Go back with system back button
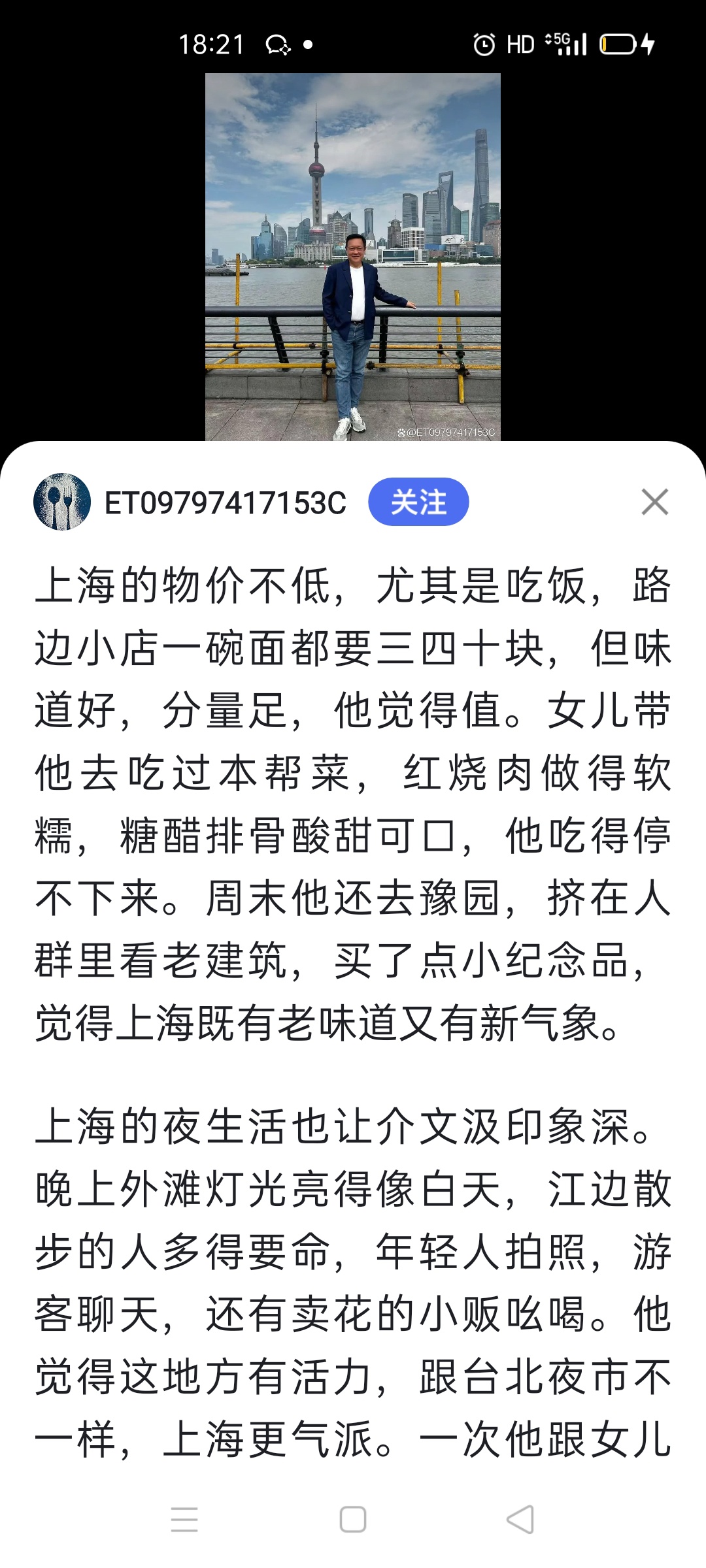Screen dimensions: 706x1568 pos(520,1519)
